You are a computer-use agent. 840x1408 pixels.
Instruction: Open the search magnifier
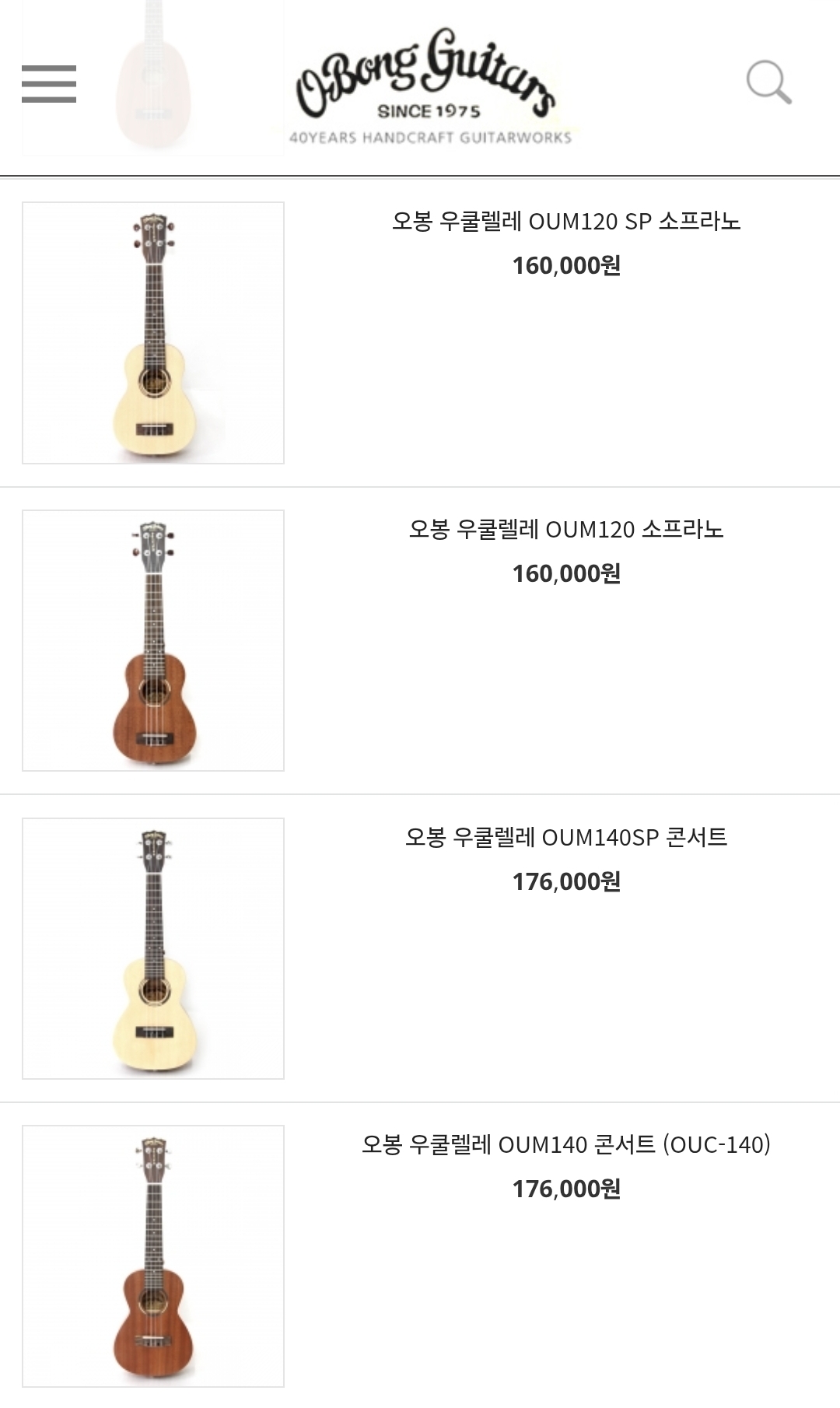[x=768, y=82]
